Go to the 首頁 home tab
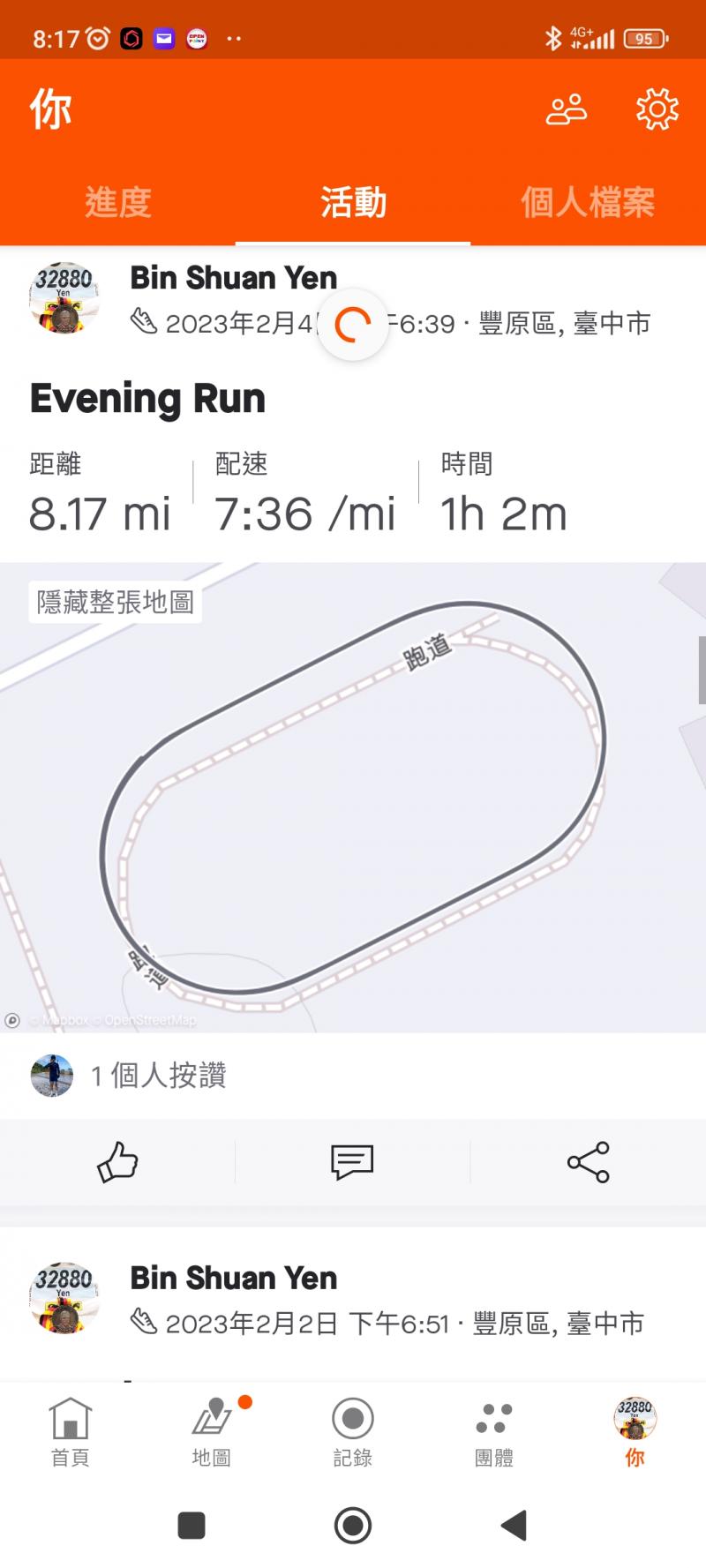Screen dimensions: 706x1568 pos(71,1431)
